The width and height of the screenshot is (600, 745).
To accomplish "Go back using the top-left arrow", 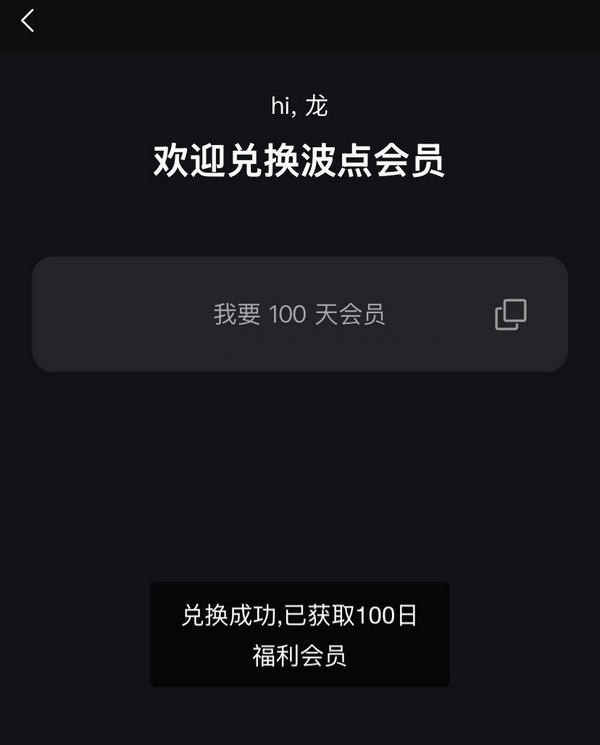I will pyautogui.click(x=28, y=21).
